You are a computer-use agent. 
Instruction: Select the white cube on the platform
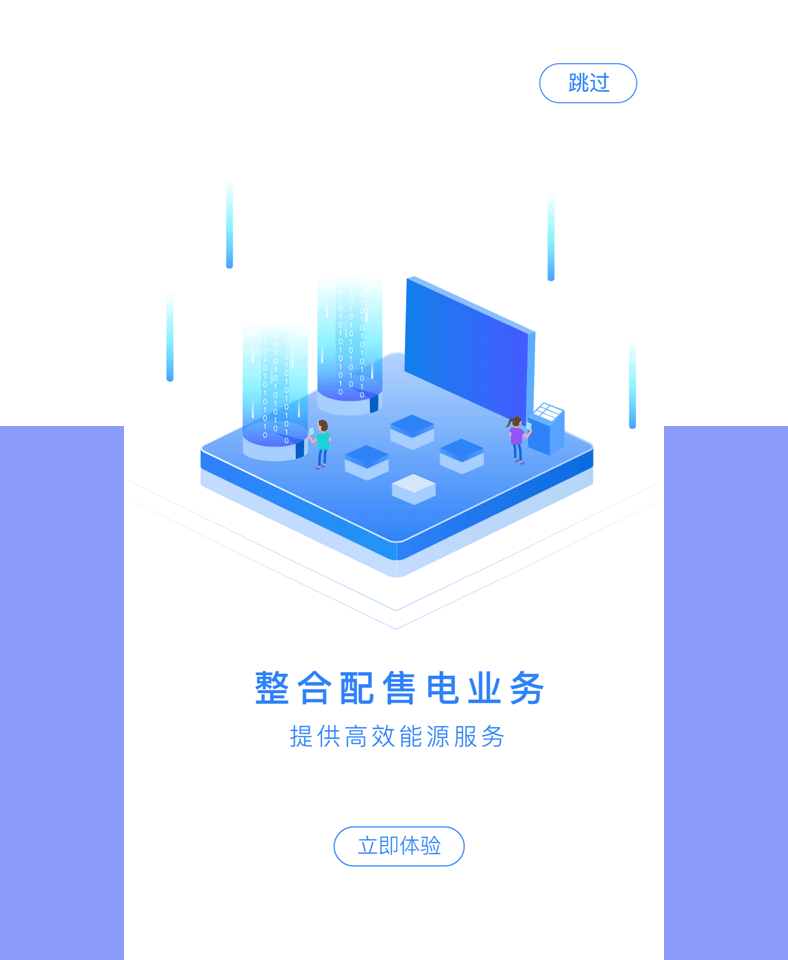(415, 490)
